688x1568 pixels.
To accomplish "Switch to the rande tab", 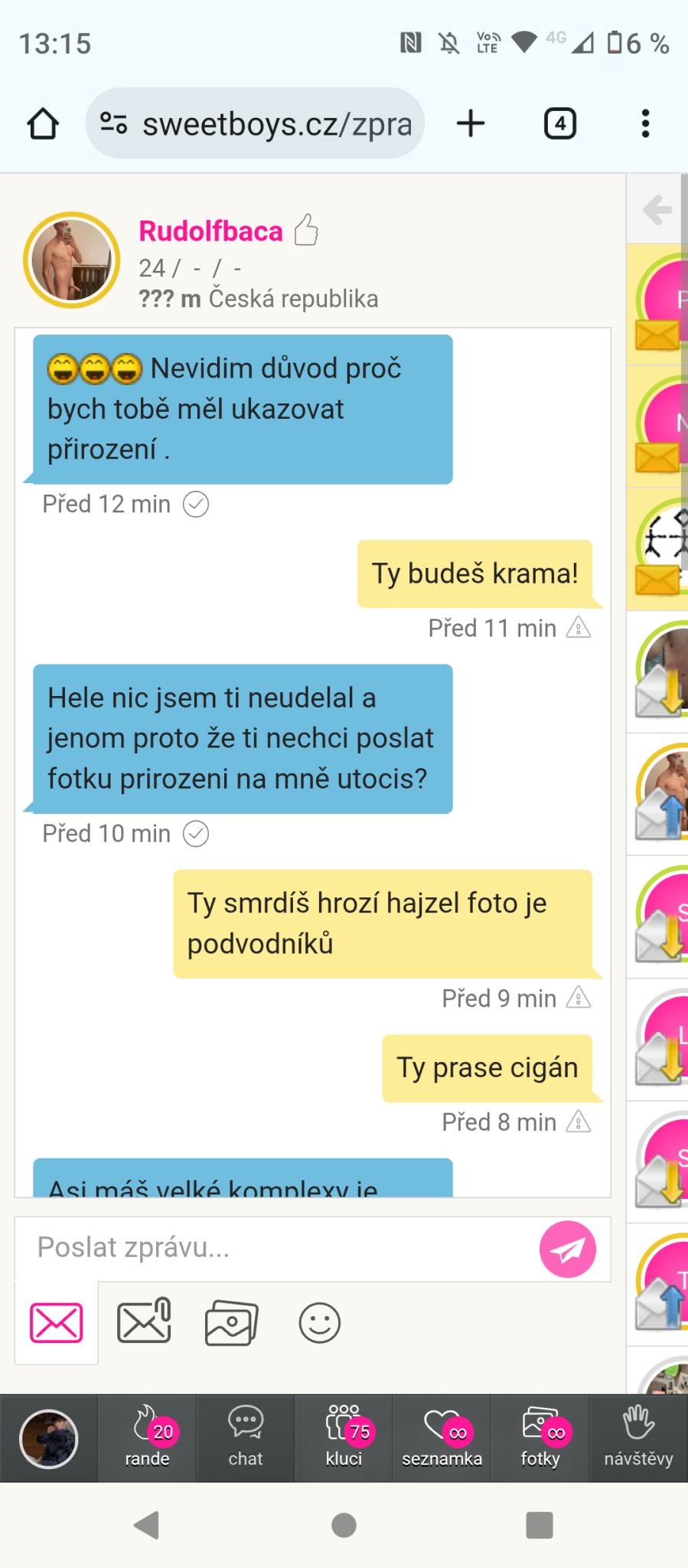I will [147, 1437].
